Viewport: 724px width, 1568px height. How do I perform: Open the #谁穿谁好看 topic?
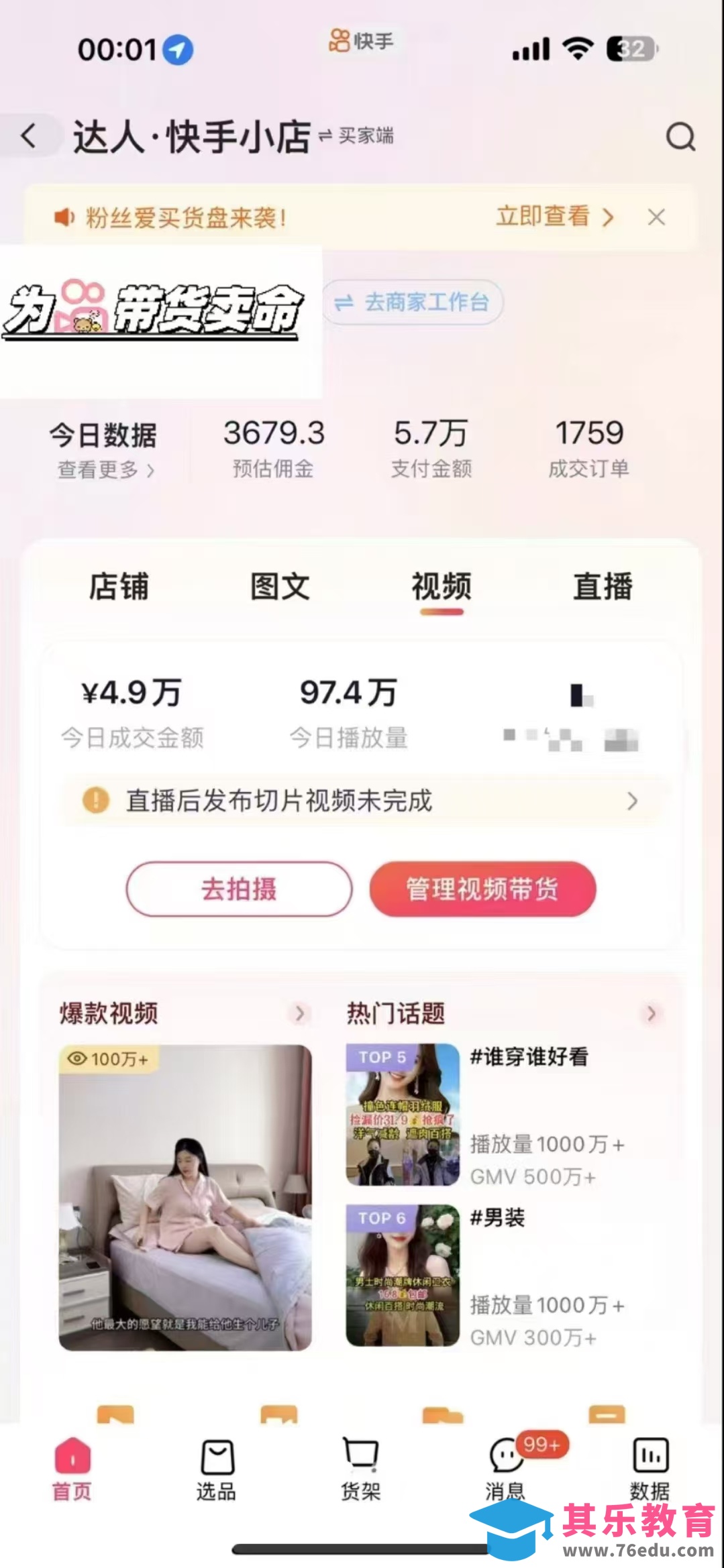click(x=503, y=1113)
